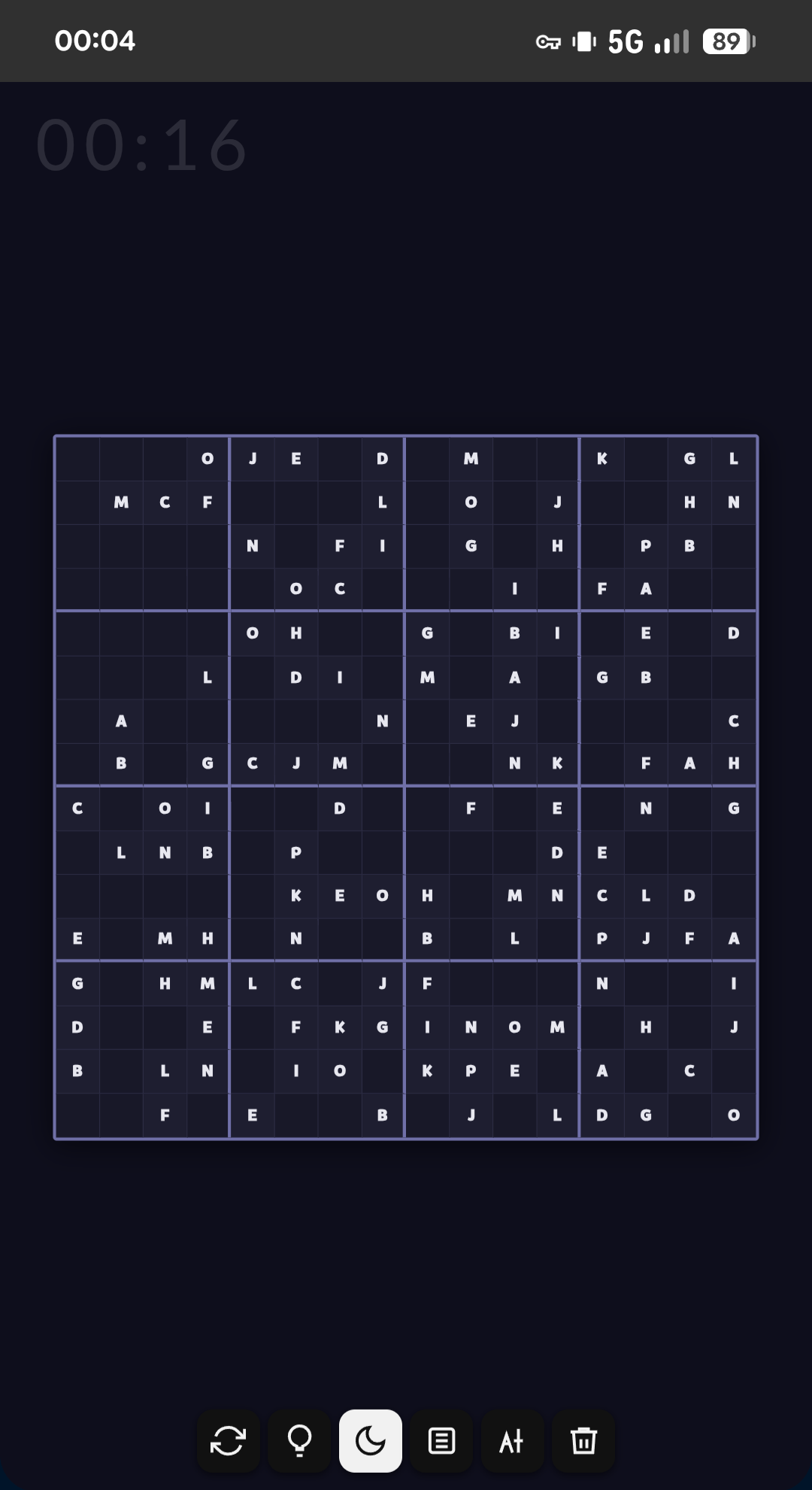Select the empty top-left corner grid cell

tap(77, 459)
